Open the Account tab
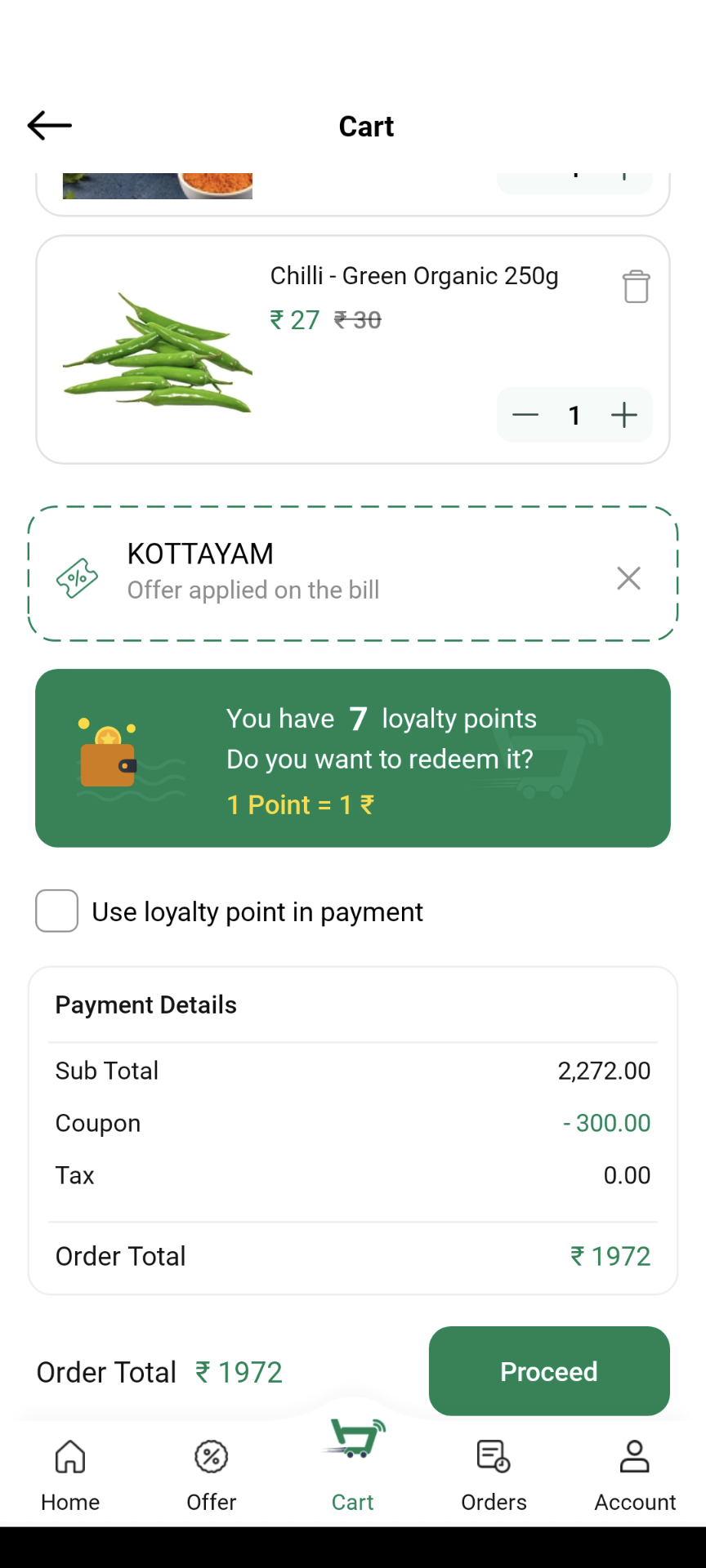This screenshot has width=706, height=1568. pos(635,1475)
